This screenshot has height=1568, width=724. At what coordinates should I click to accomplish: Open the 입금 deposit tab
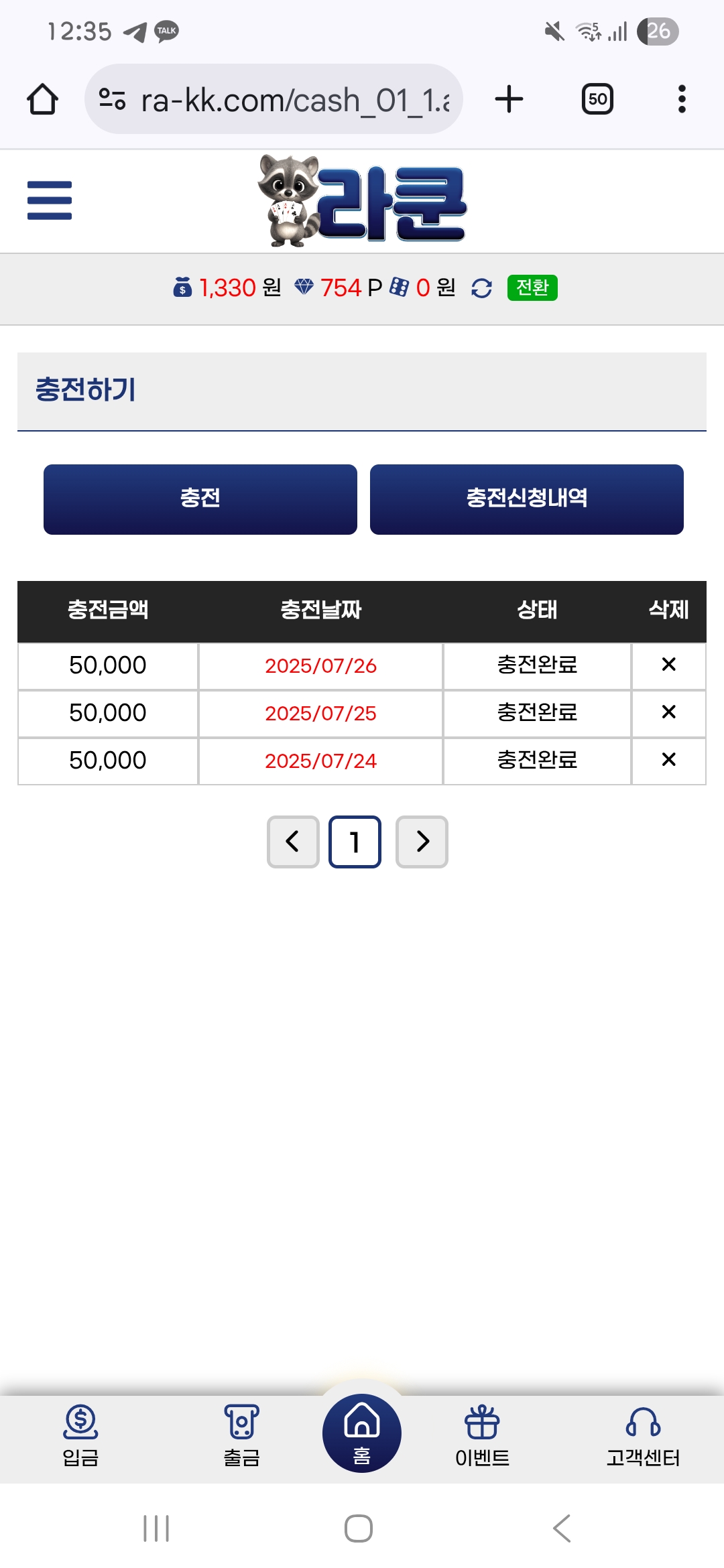[80, 1435]
